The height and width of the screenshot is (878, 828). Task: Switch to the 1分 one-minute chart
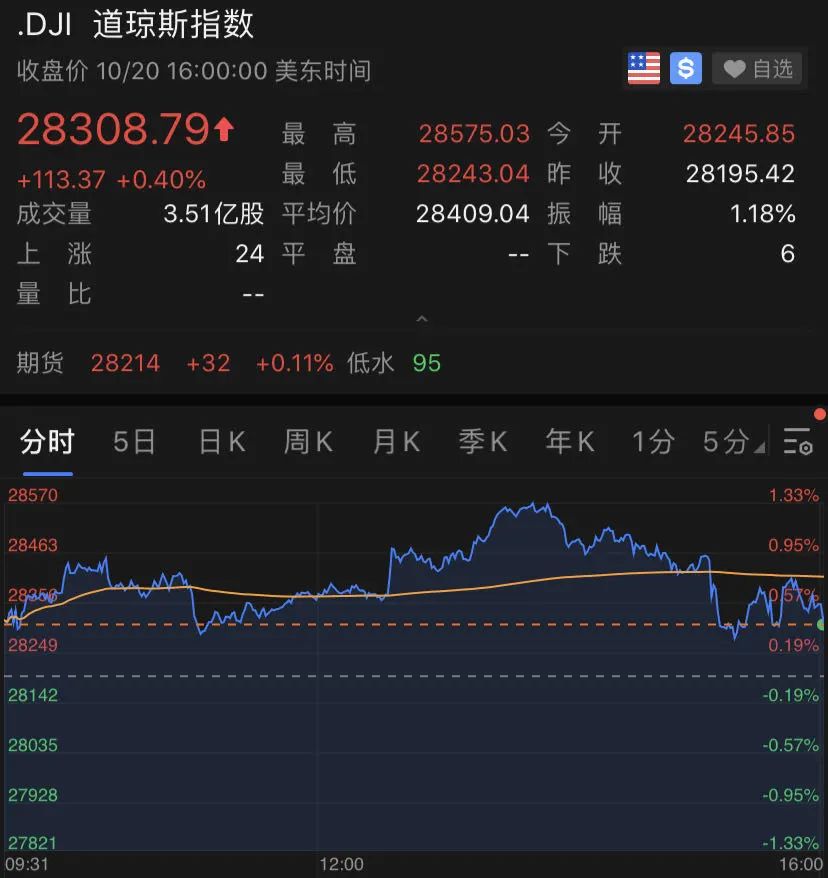653,442
